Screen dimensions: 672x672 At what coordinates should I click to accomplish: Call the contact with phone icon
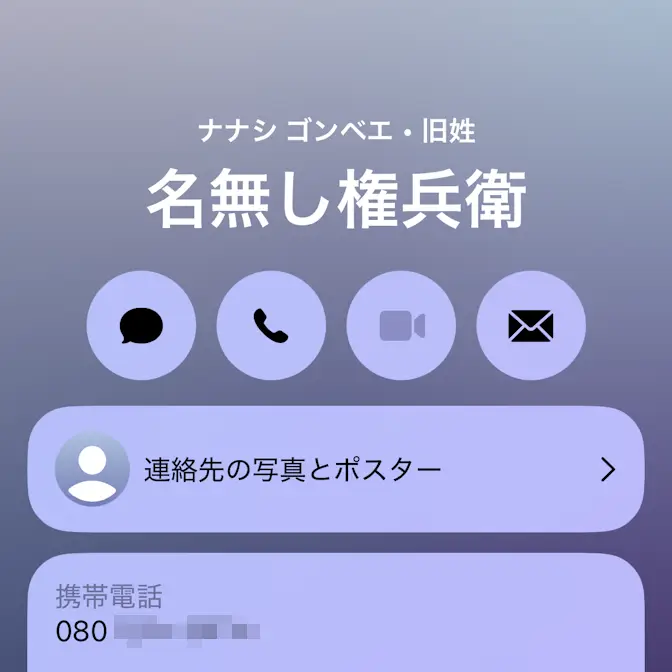point(271,326)
